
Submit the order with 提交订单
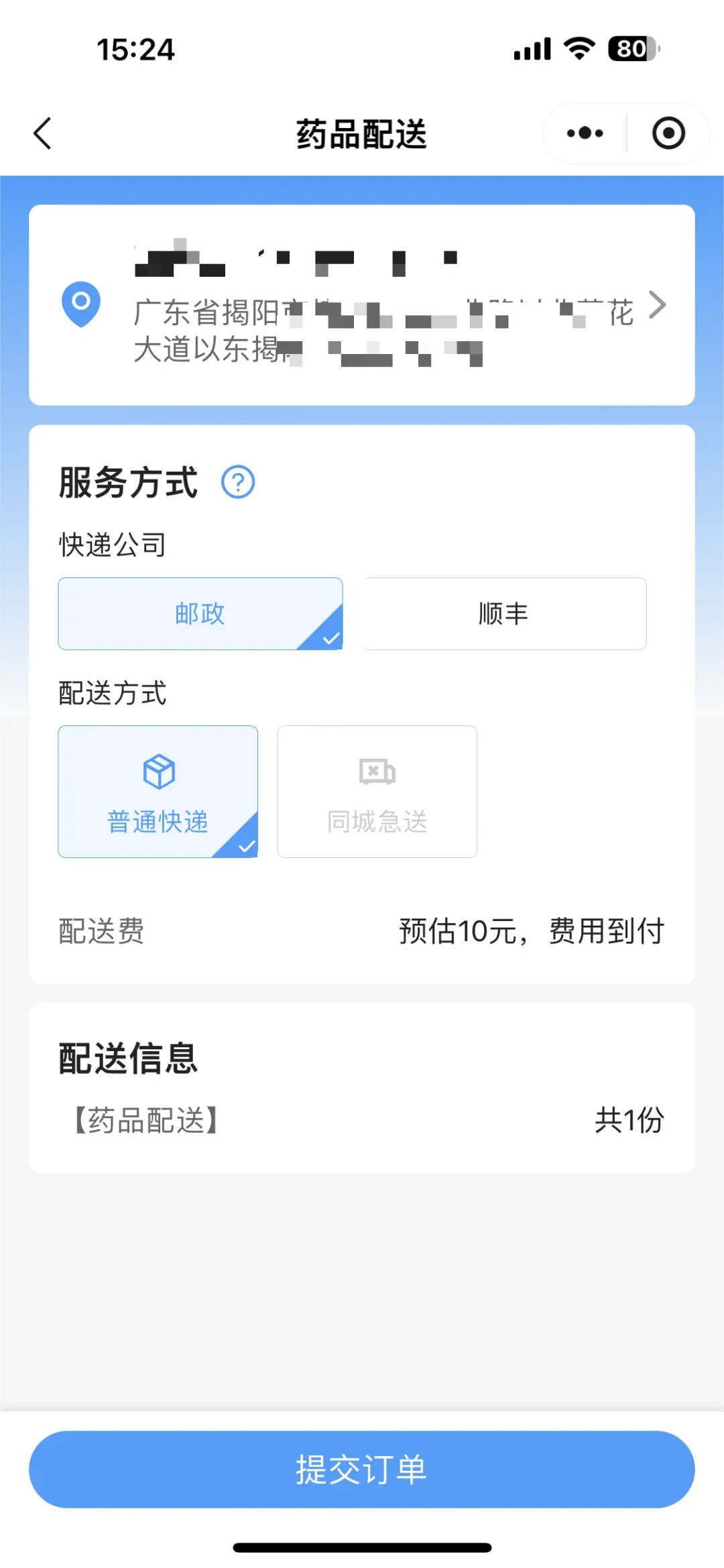[362, 1469]
